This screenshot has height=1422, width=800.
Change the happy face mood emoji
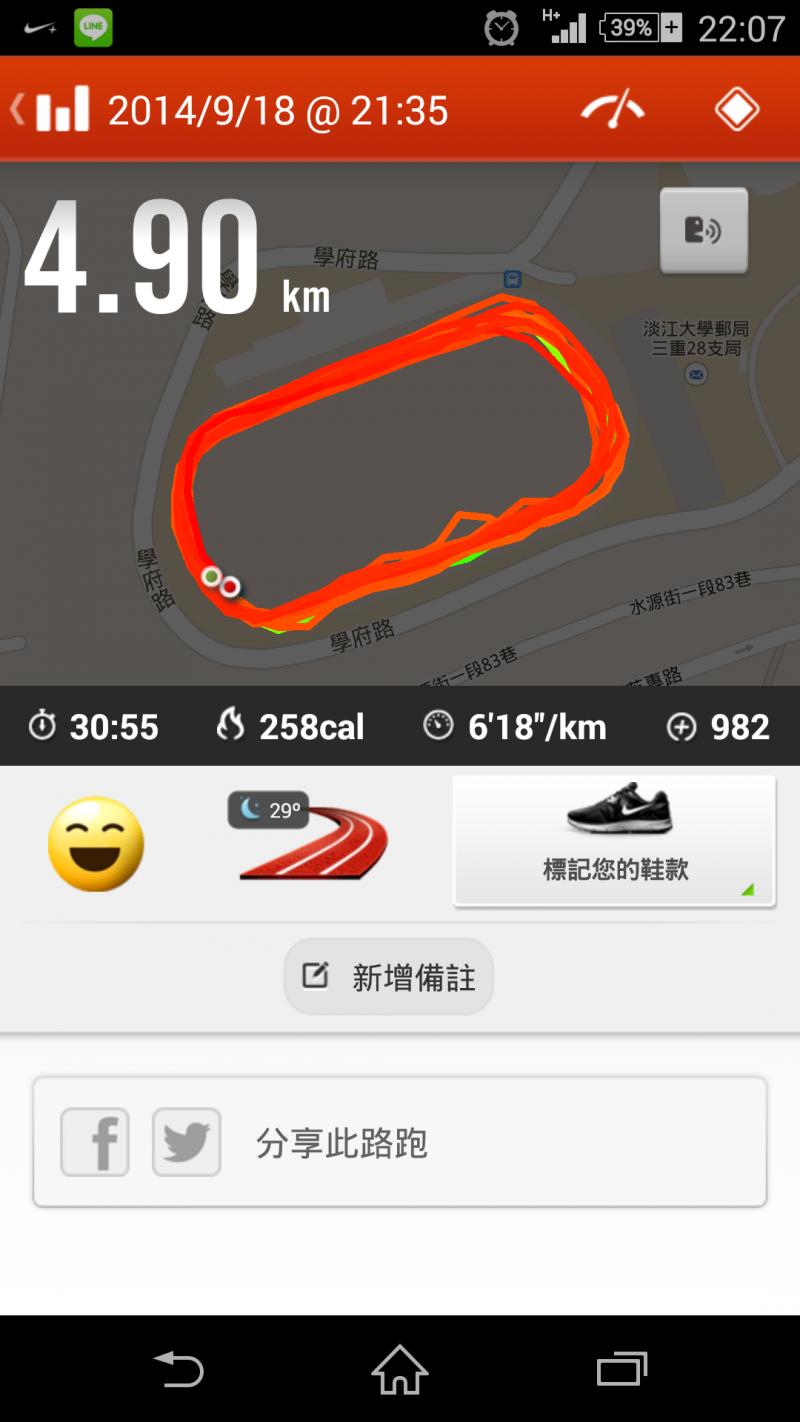point(96,843)
